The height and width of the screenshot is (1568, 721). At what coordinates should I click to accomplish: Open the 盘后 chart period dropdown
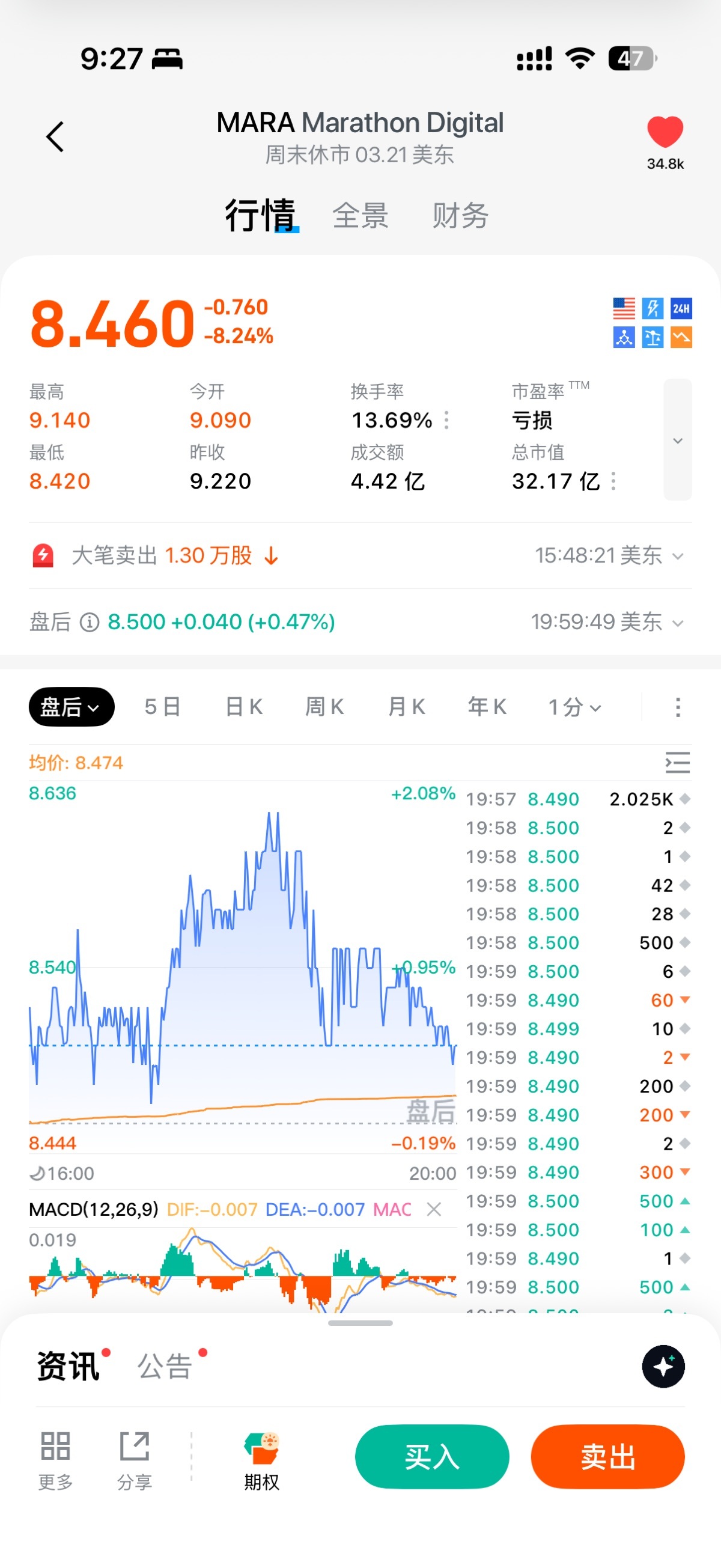click(71, 707)
